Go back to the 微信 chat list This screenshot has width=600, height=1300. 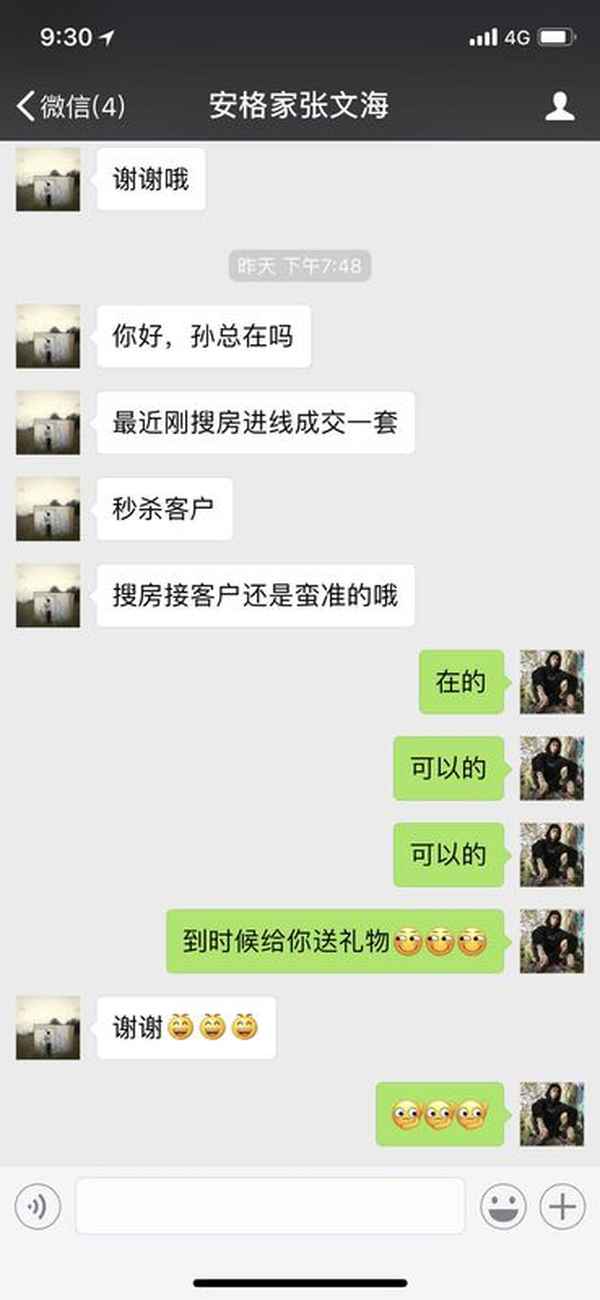click(x=70, y=106)
